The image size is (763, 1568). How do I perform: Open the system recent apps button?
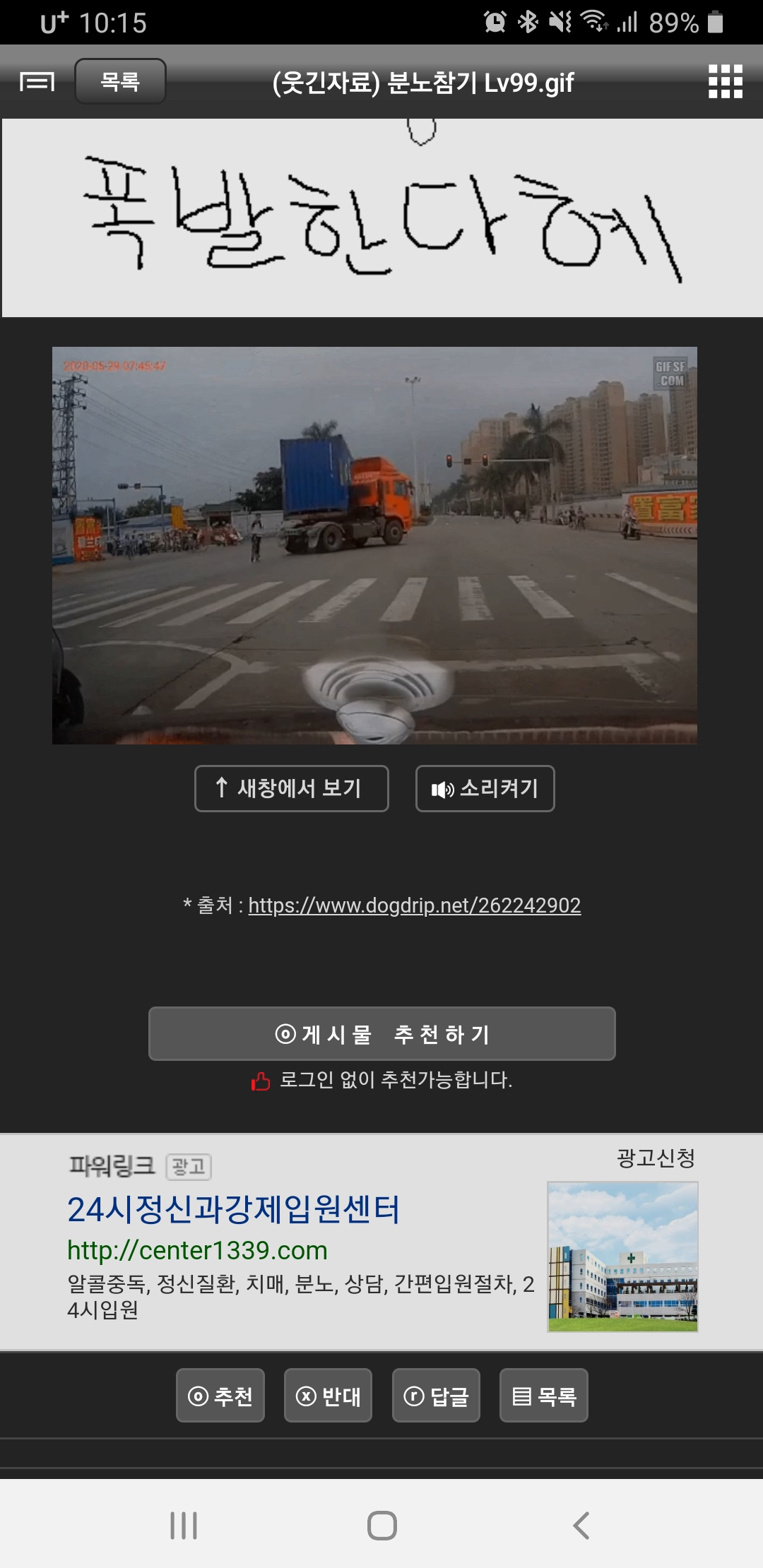coord(184,1526)
